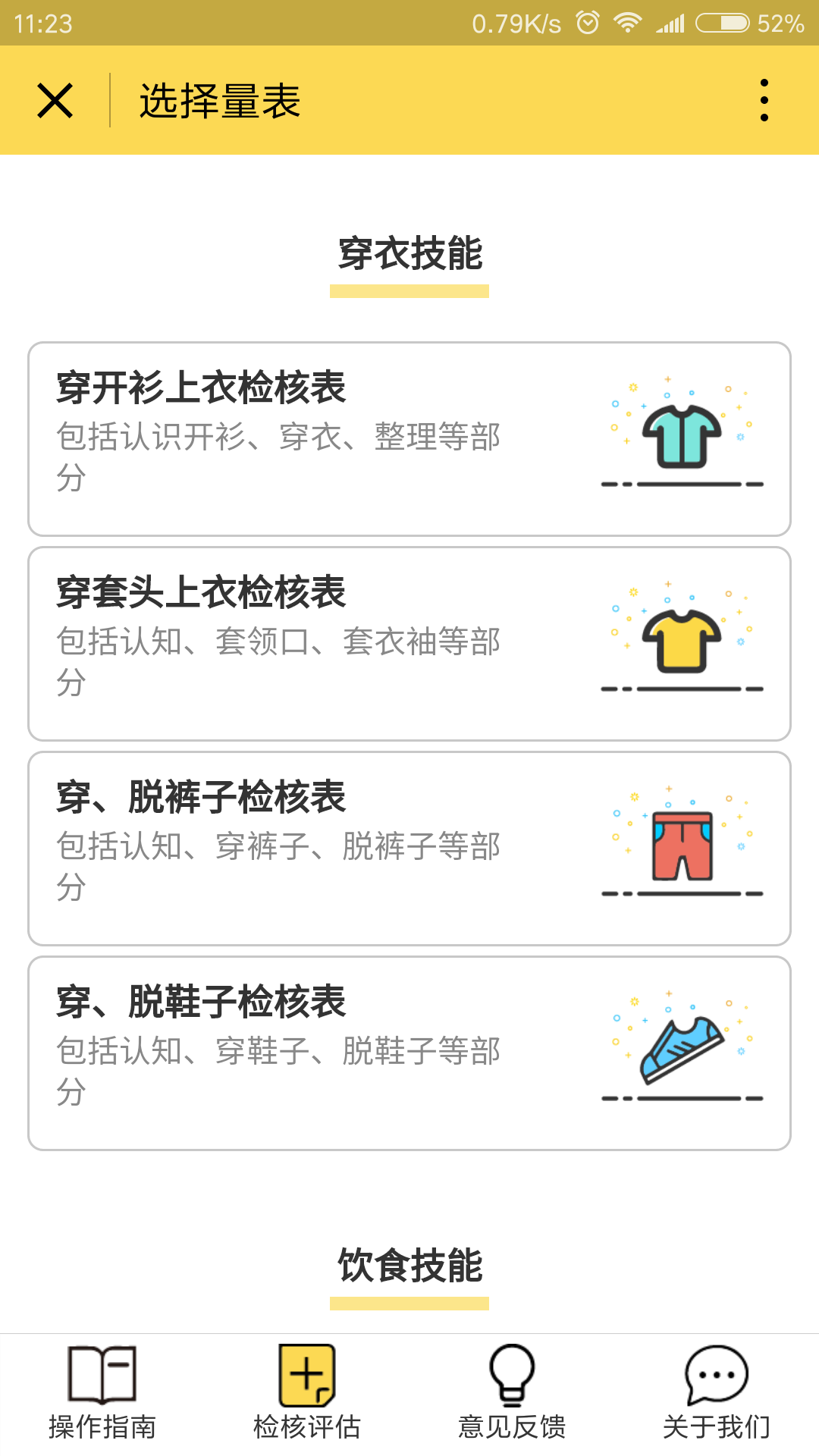Close the 选择量表 page
The width and height of the screenshot is (819, 1456).
tap(55, 101)
